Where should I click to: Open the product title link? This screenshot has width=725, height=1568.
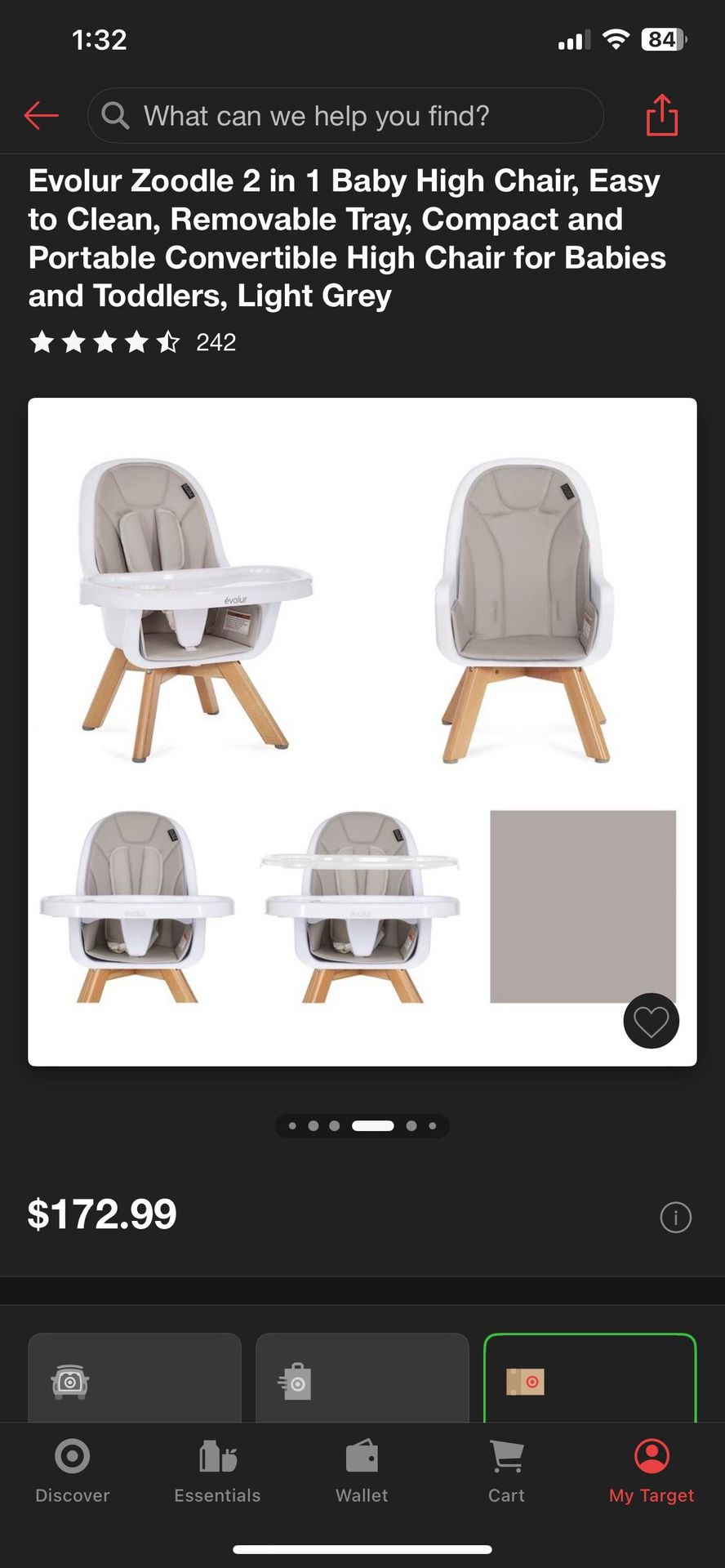346,238
